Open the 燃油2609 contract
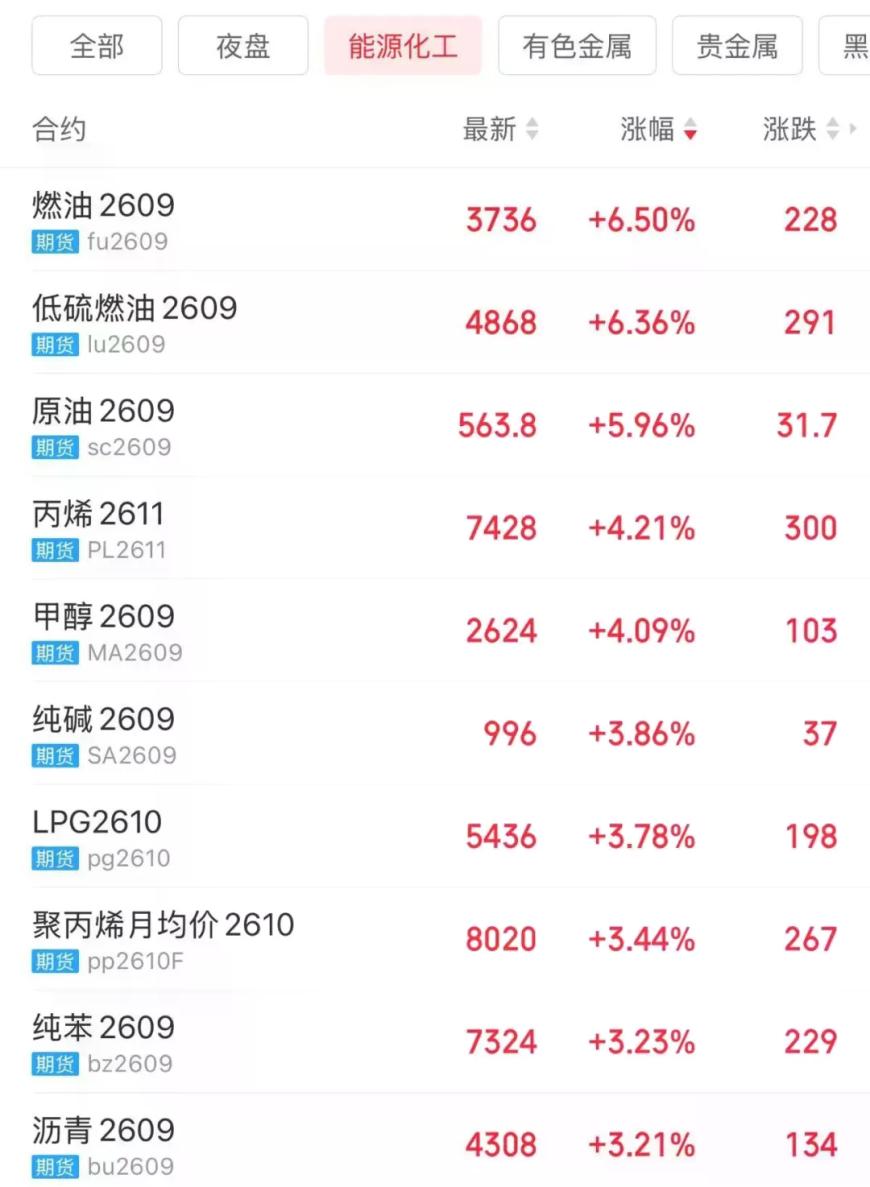Viewport: 870px width, 1187px height. point(435,220)
